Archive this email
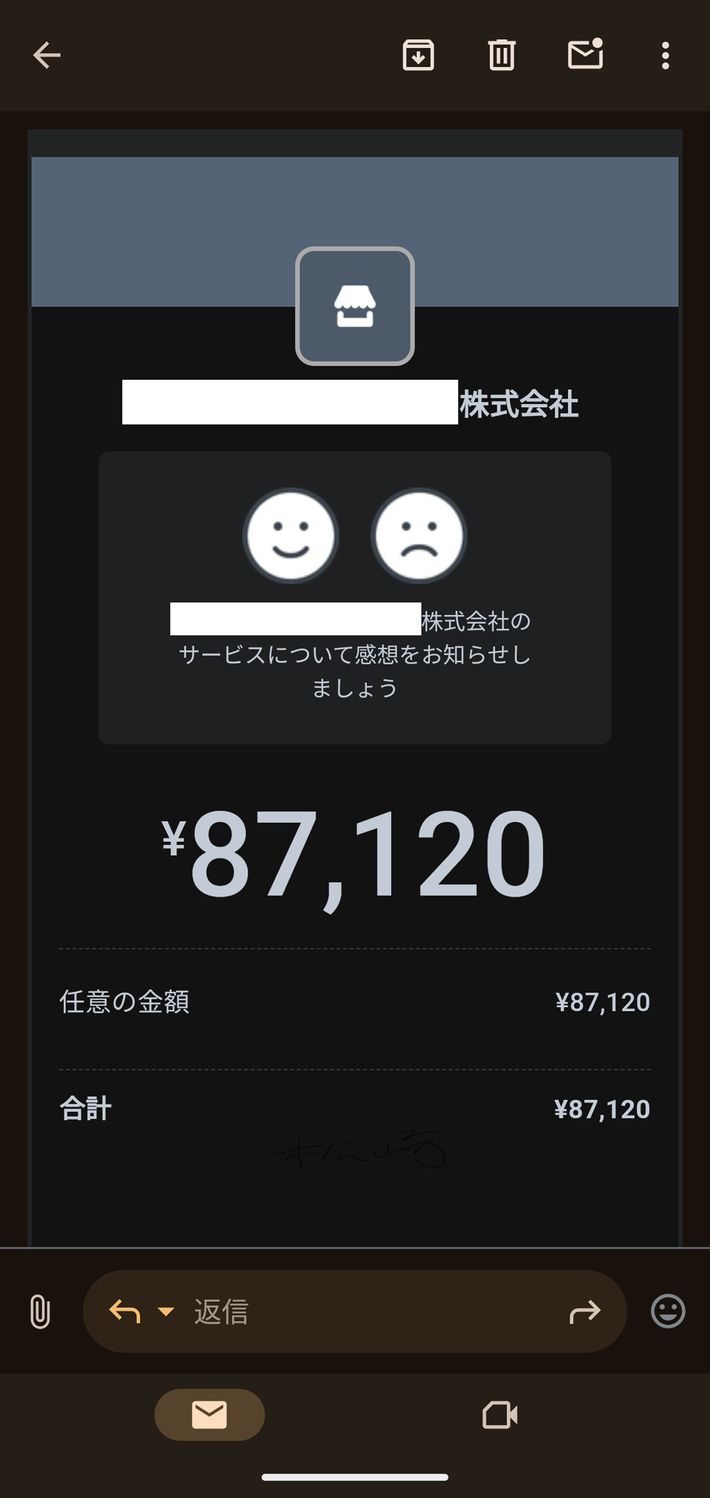The height and width of the screenshot is (1498, 710). [x=418, y=55]
